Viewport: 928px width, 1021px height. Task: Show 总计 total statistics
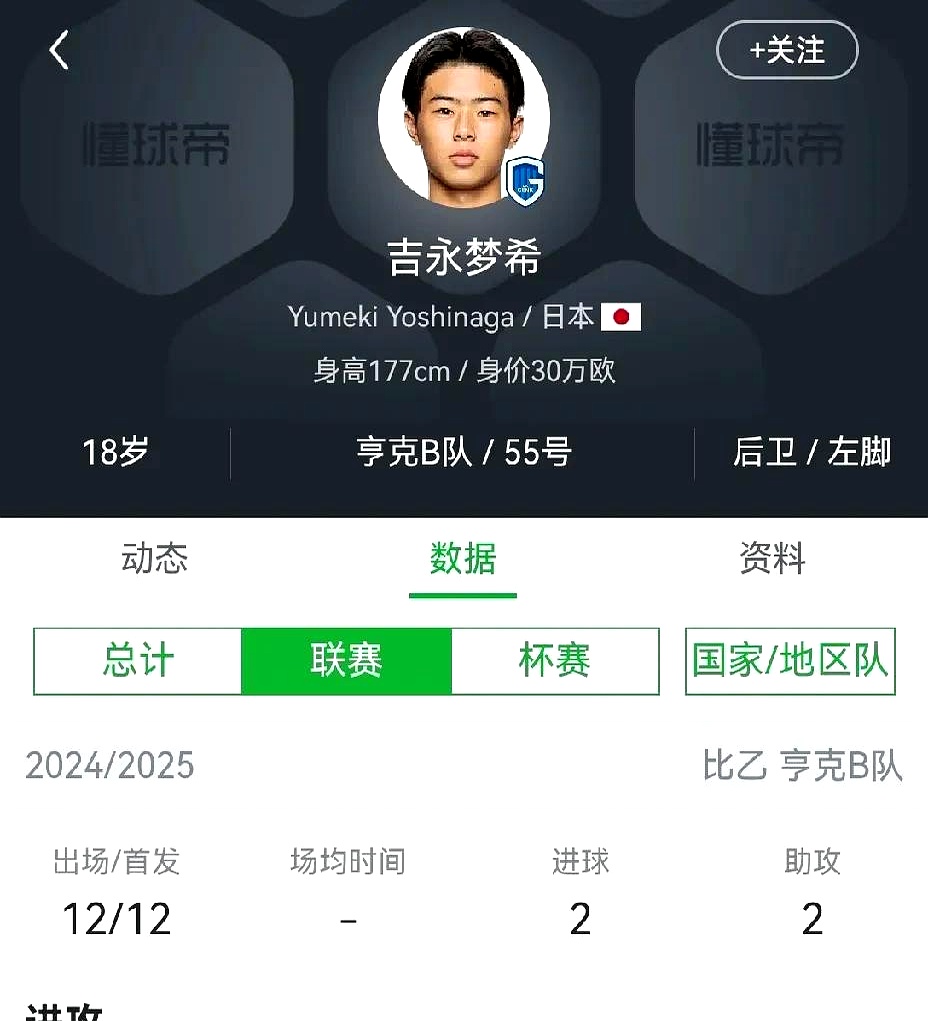pyautogui.click(x=138, y=661)
